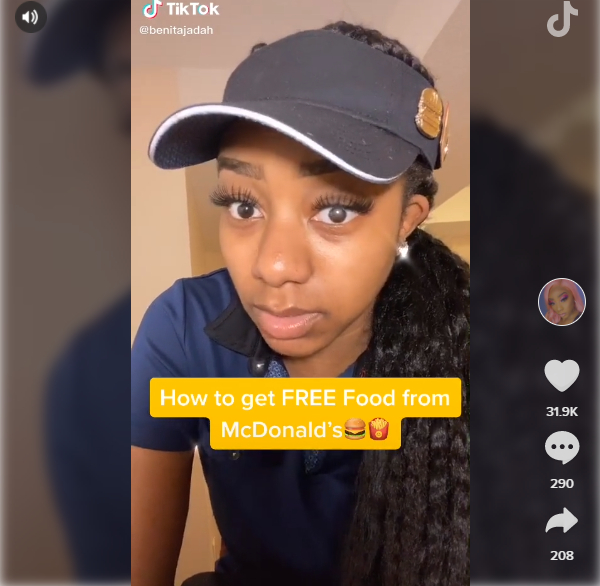Image resolution: width=600 pixels, height=586 pixels.
Task: Mute the video sound
Action: coord(30,17)
